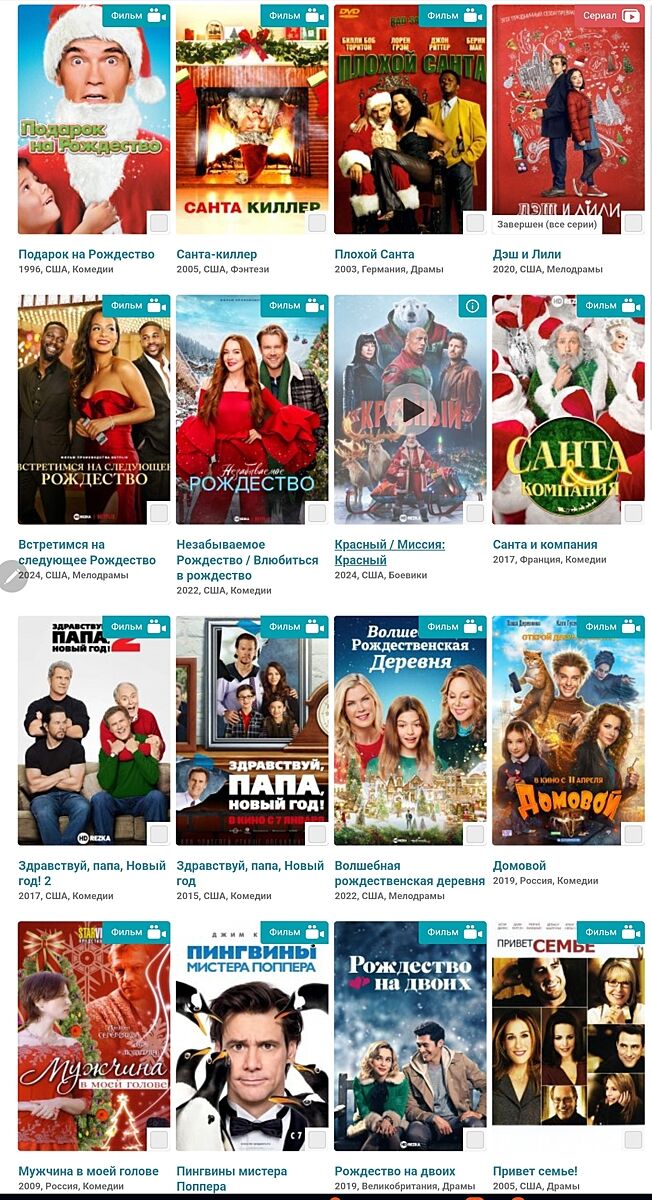Viewport: 652px width, 1200px height.
Task: Tap the floating pencil edit button
Action: pyautogui.click(x=13, y=577)
